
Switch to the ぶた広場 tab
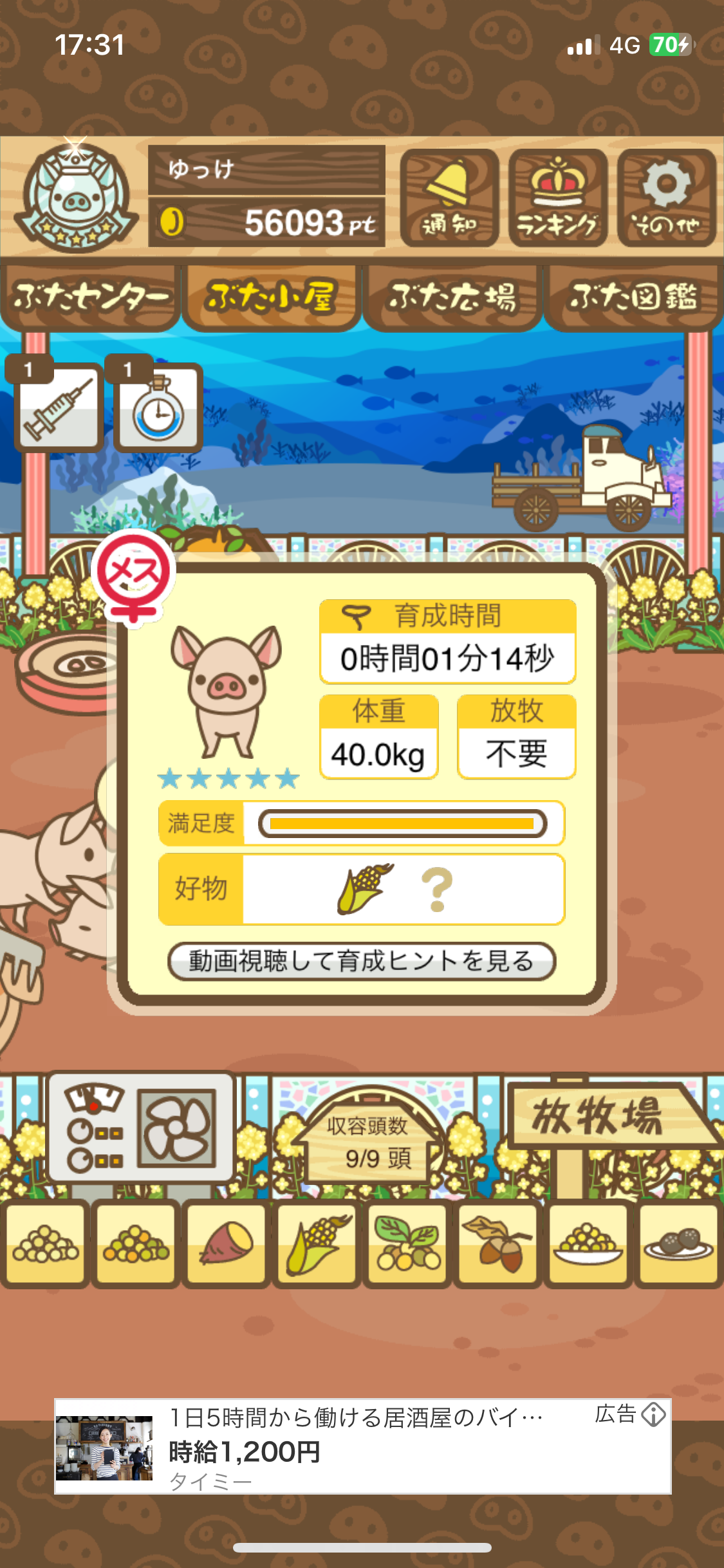452,297
